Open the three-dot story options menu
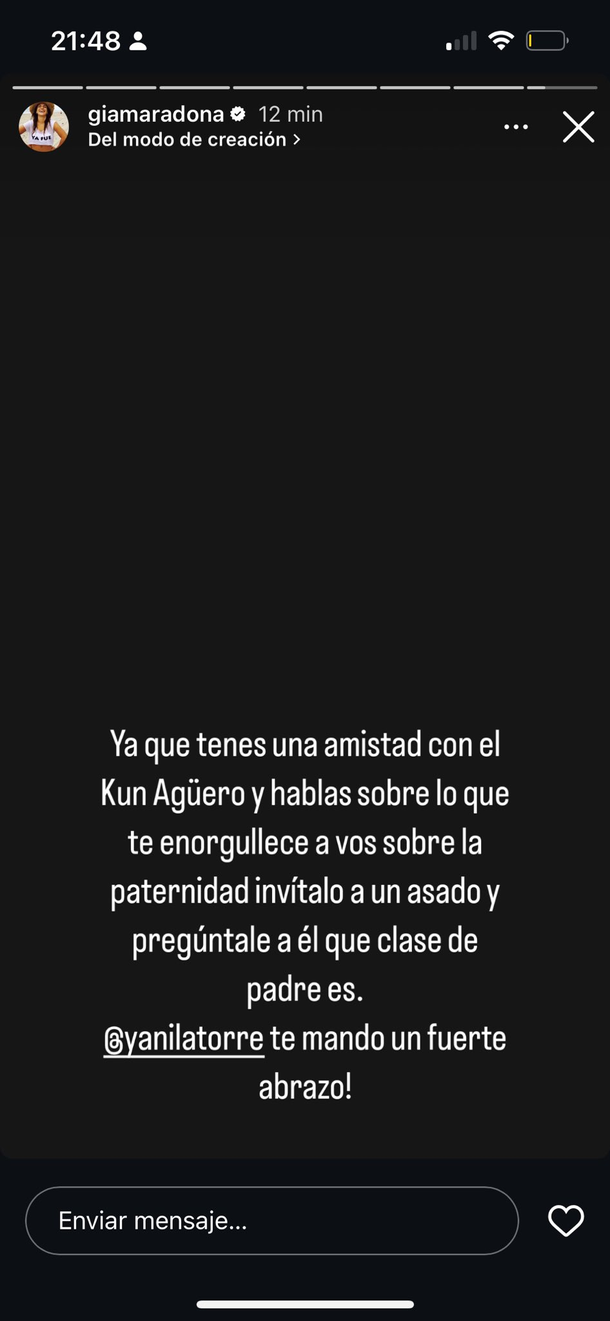The width and height of the screenshot is (610, 1321). [x=516, y=127]
